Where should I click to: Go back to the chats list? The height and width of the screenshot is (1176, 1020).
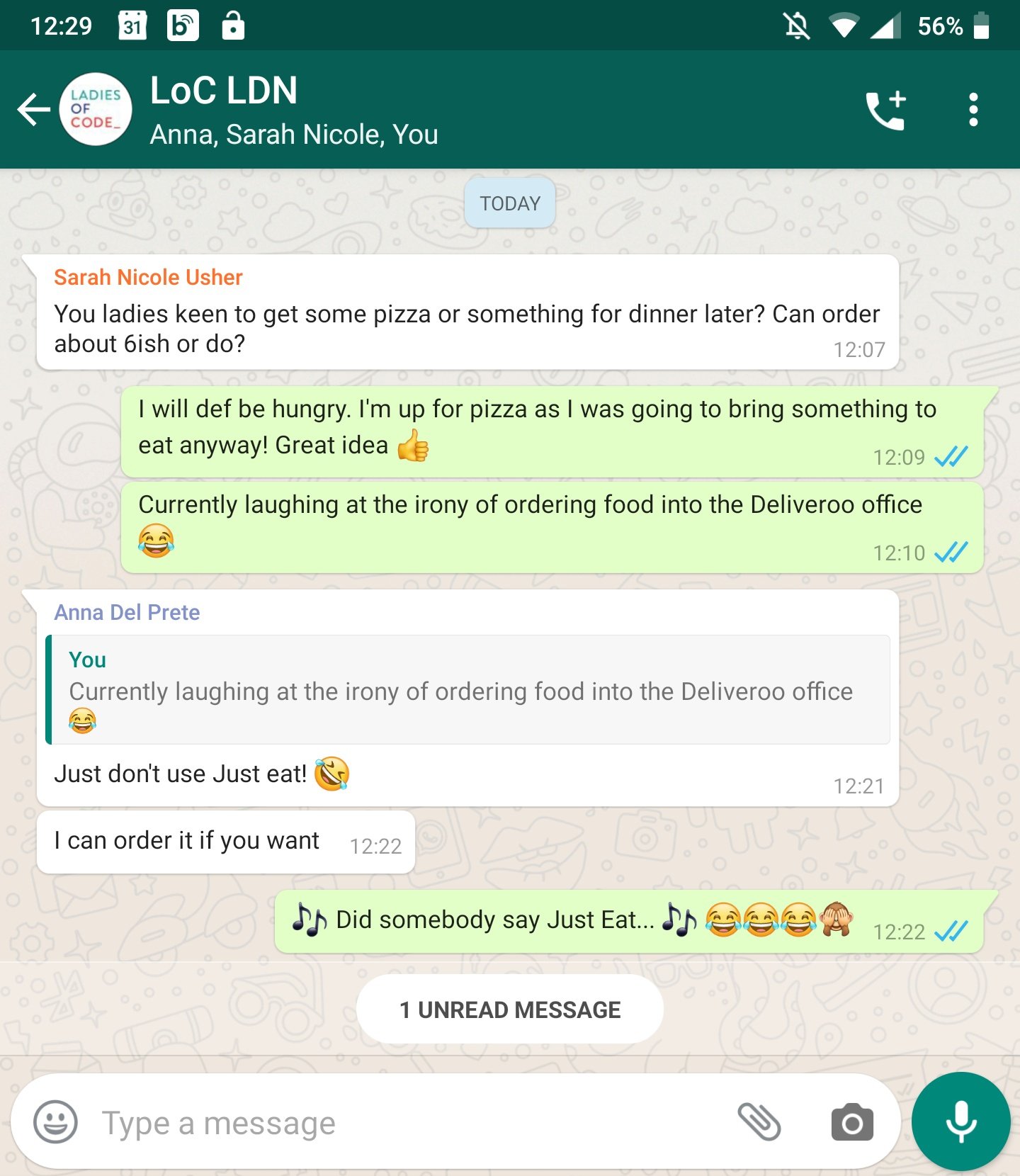(x=33, y=110)
